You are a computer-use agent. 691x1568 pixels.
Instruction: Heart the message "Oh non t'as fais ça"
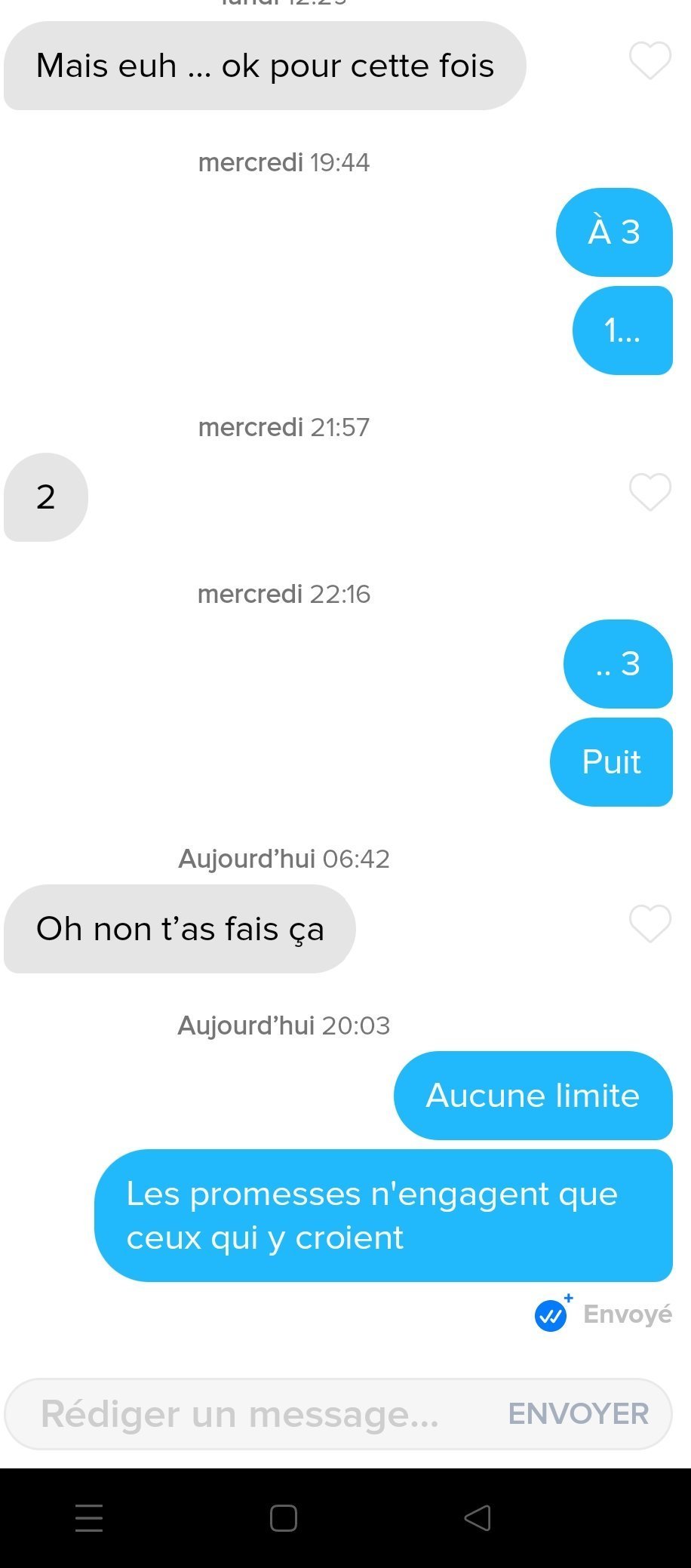coord(650,924)
